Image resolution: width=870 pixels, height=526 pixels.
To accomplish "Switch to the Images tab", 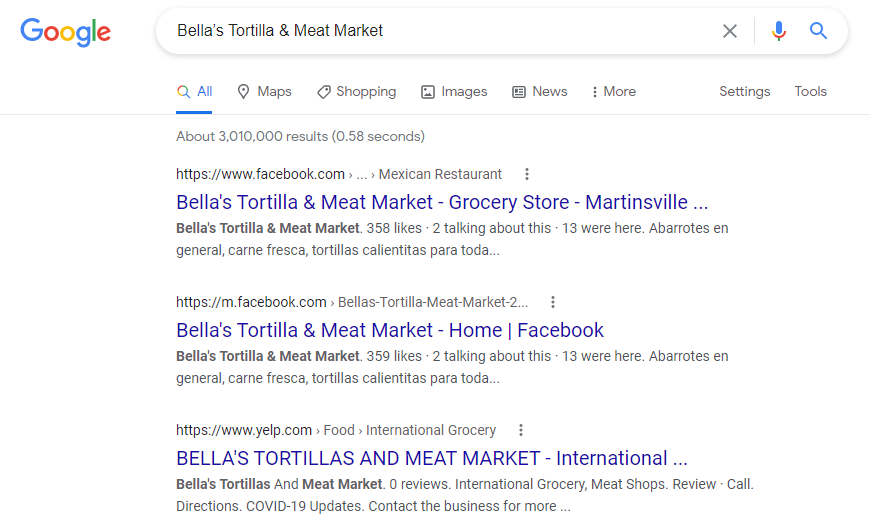I will coord(454,91).
